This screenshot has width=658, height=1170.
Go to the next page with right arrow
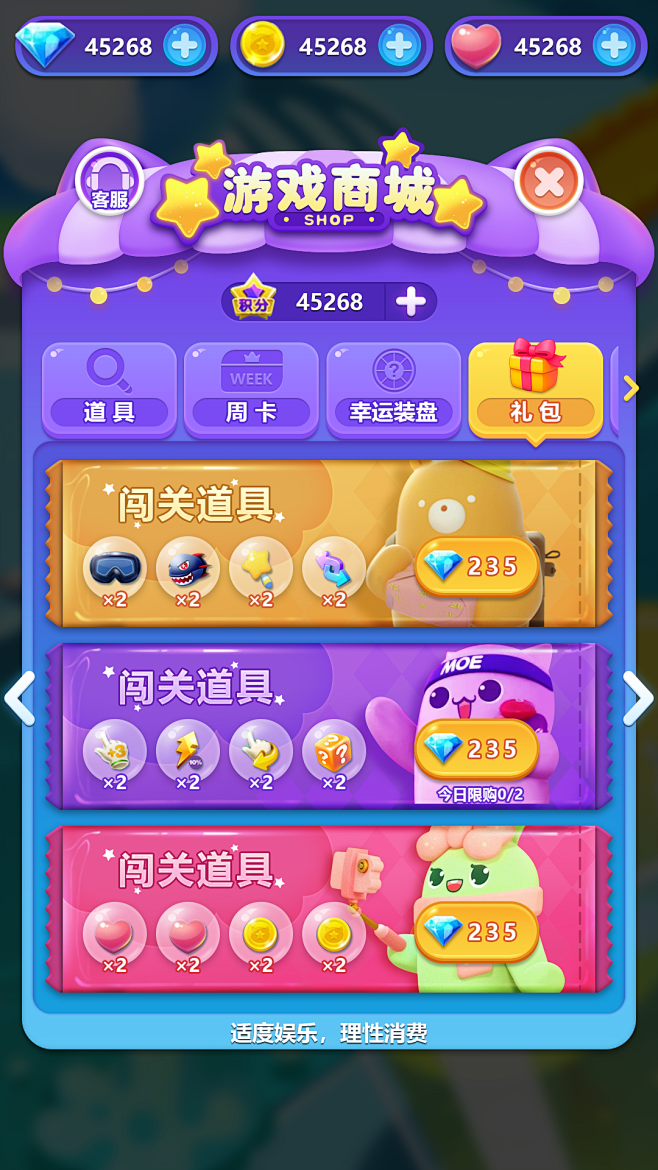click(x=638, y=698)
